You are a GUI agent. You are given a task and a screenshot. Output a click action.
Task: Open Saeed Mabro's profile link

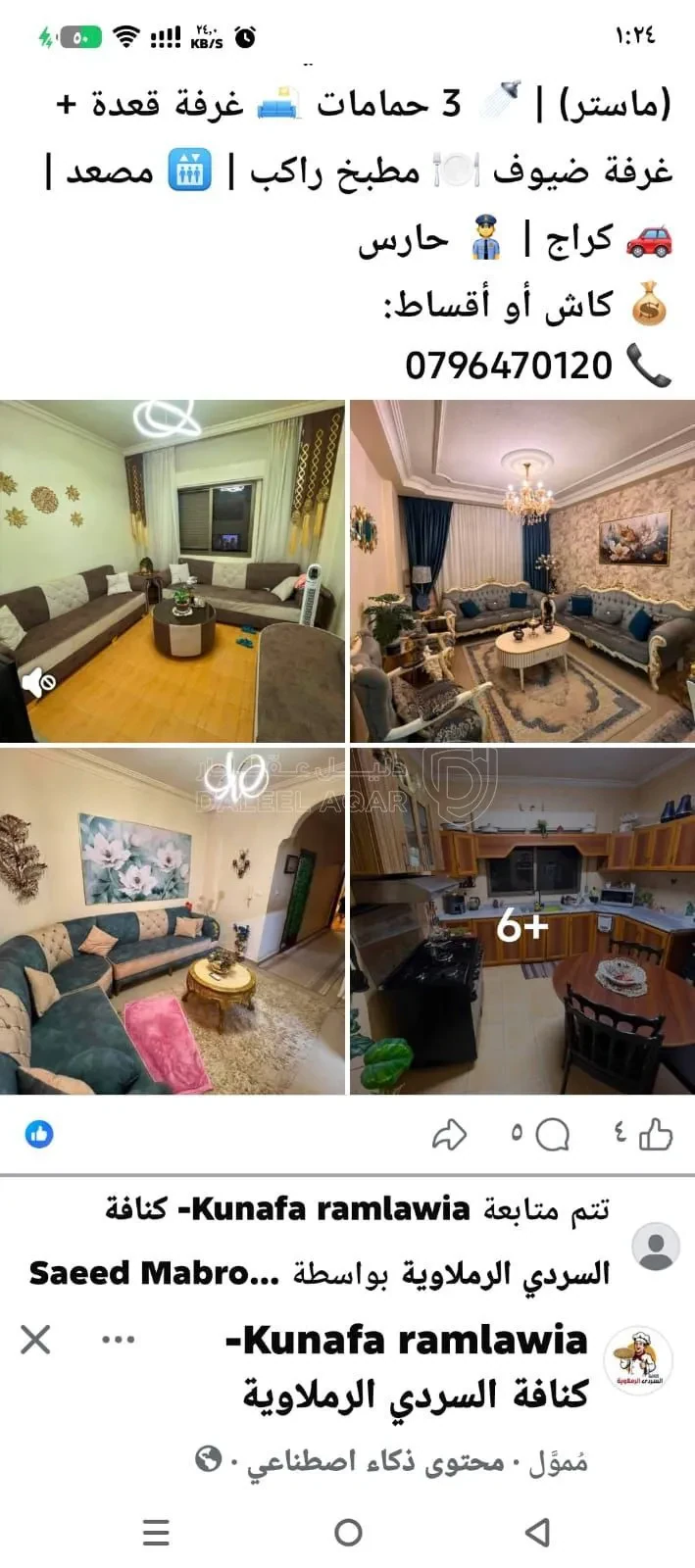pyautogui.click(x=154, y=1273)
